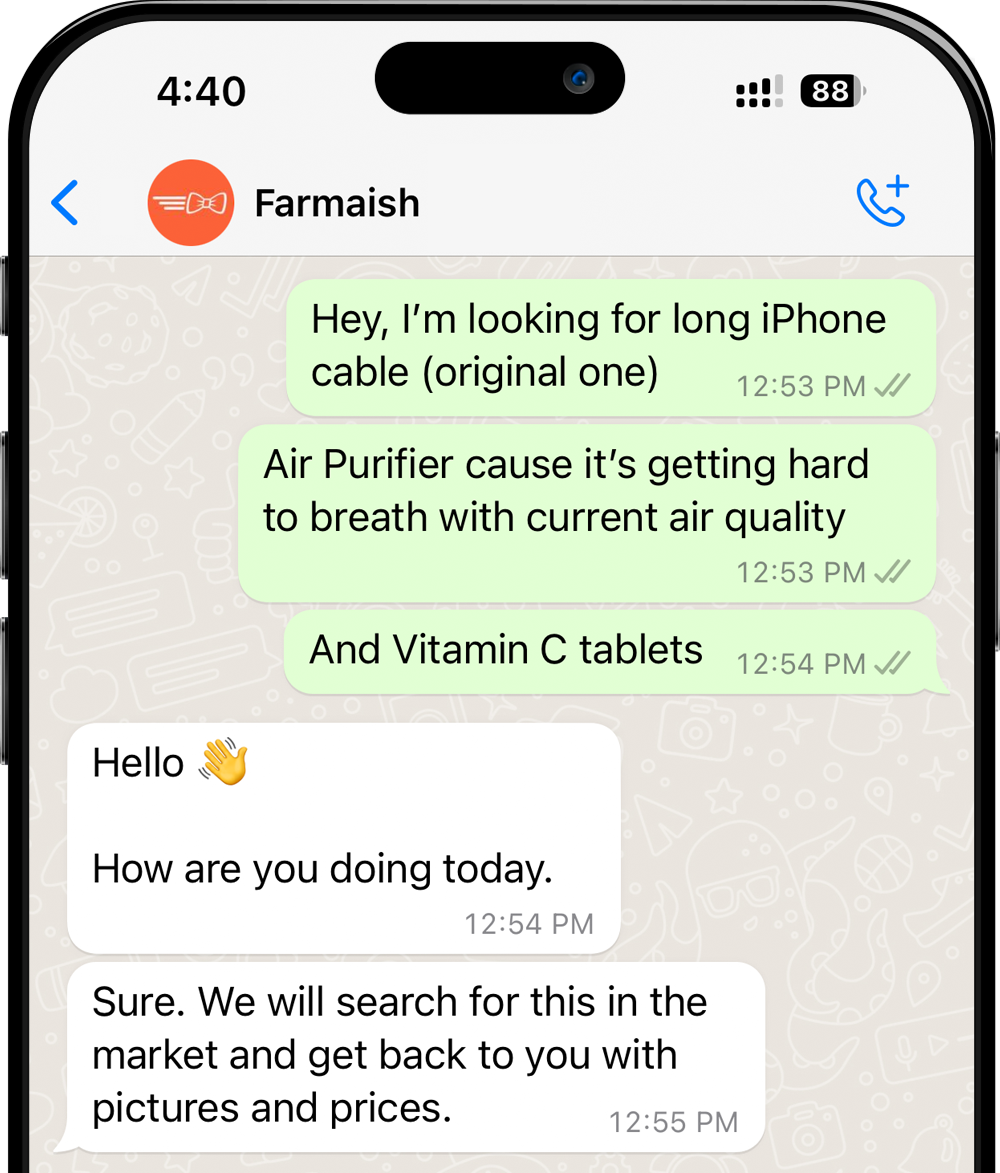The height and width of the screenshot is (1173, 1000).
Task: Start a call with Farmaish
Action: tap(881, 201)
